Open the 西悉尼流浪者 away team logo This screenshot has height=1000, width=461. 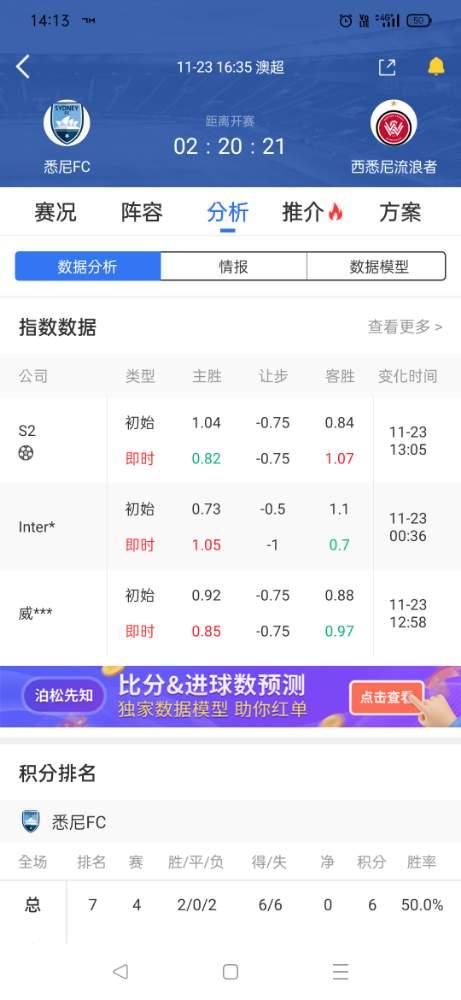pyautogui.click(x=394, y=123)
